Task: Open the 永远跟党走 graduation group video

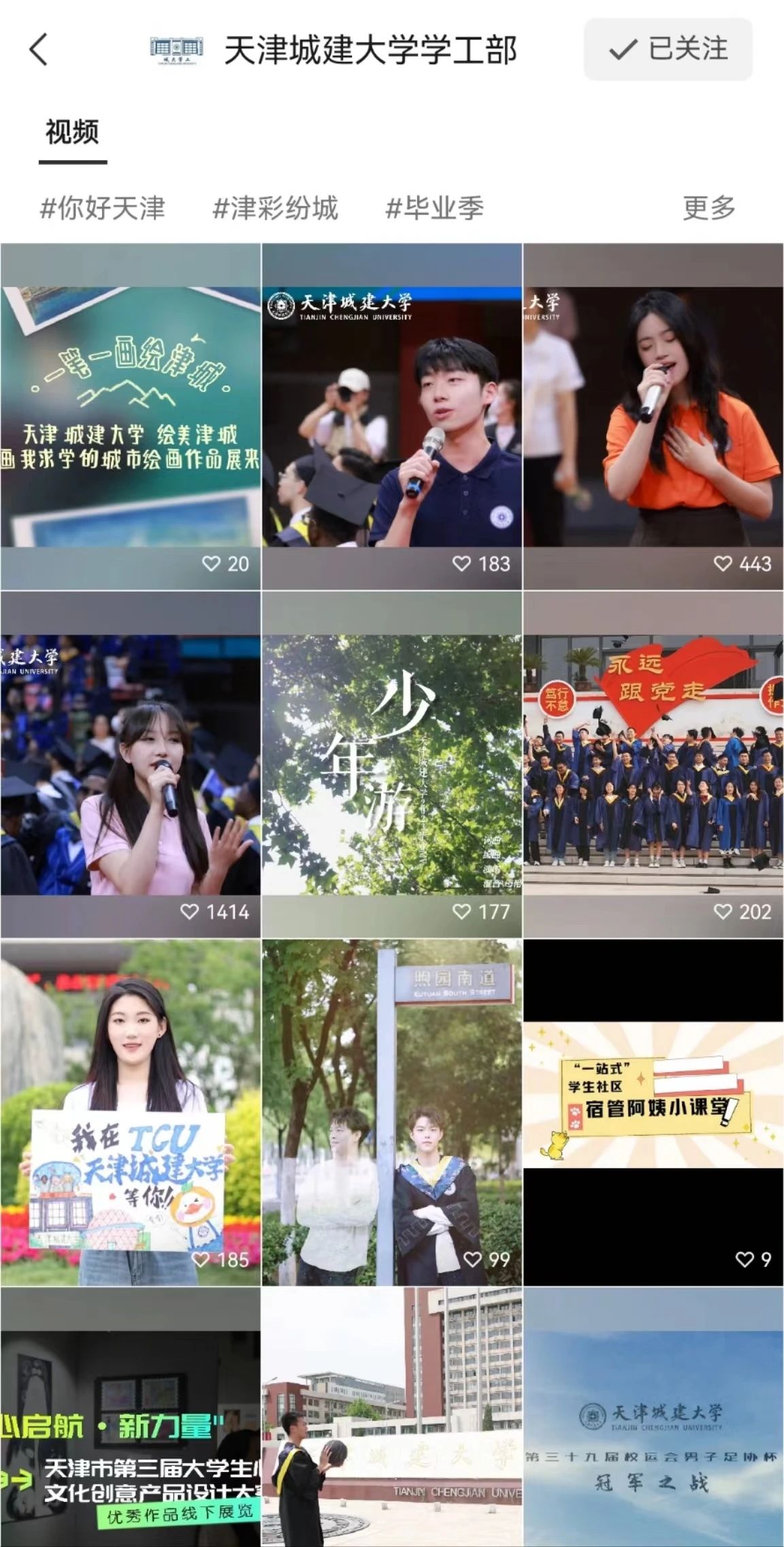Action: point(653,764)
